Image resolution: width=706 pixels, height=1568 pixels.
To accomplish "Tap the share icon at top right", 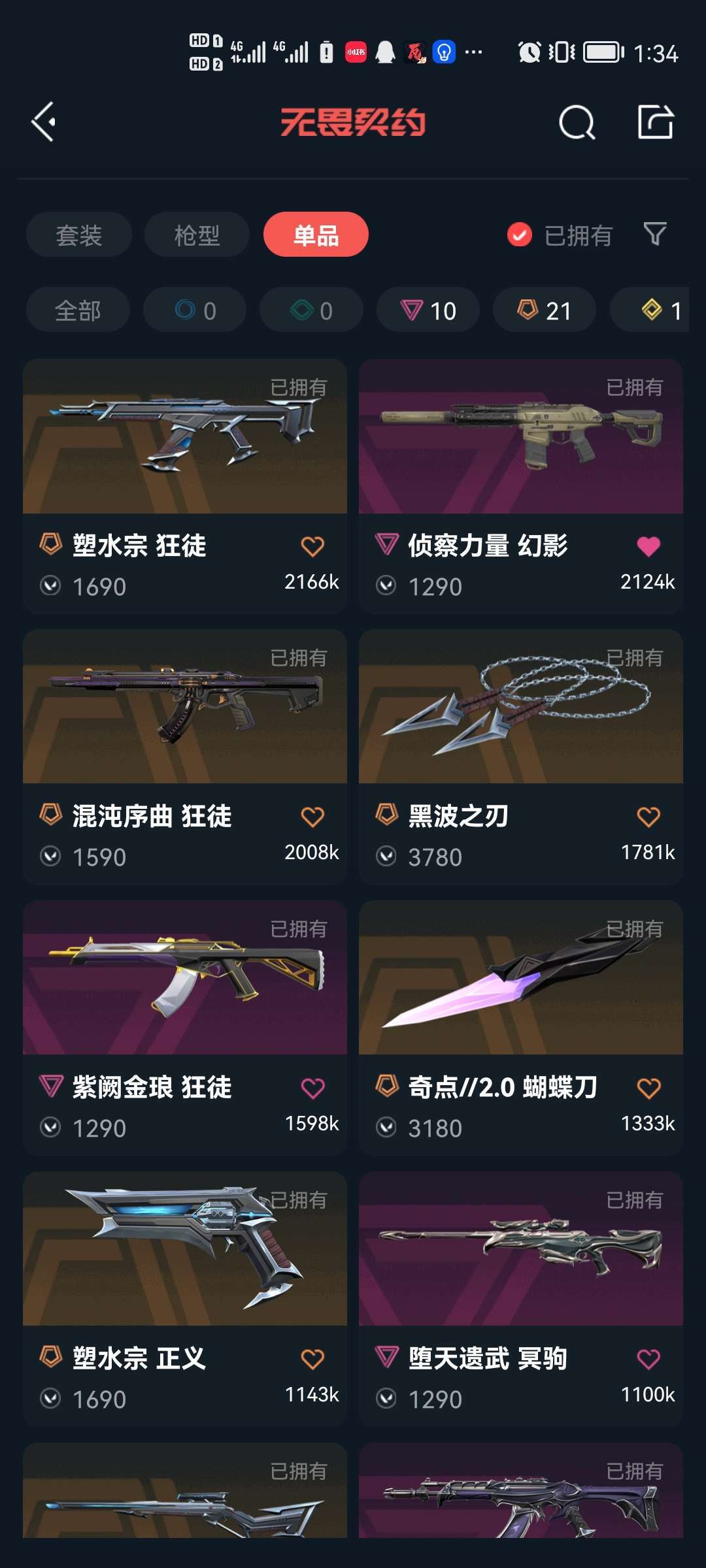I will pyautogui.click(x=656, y=122).
